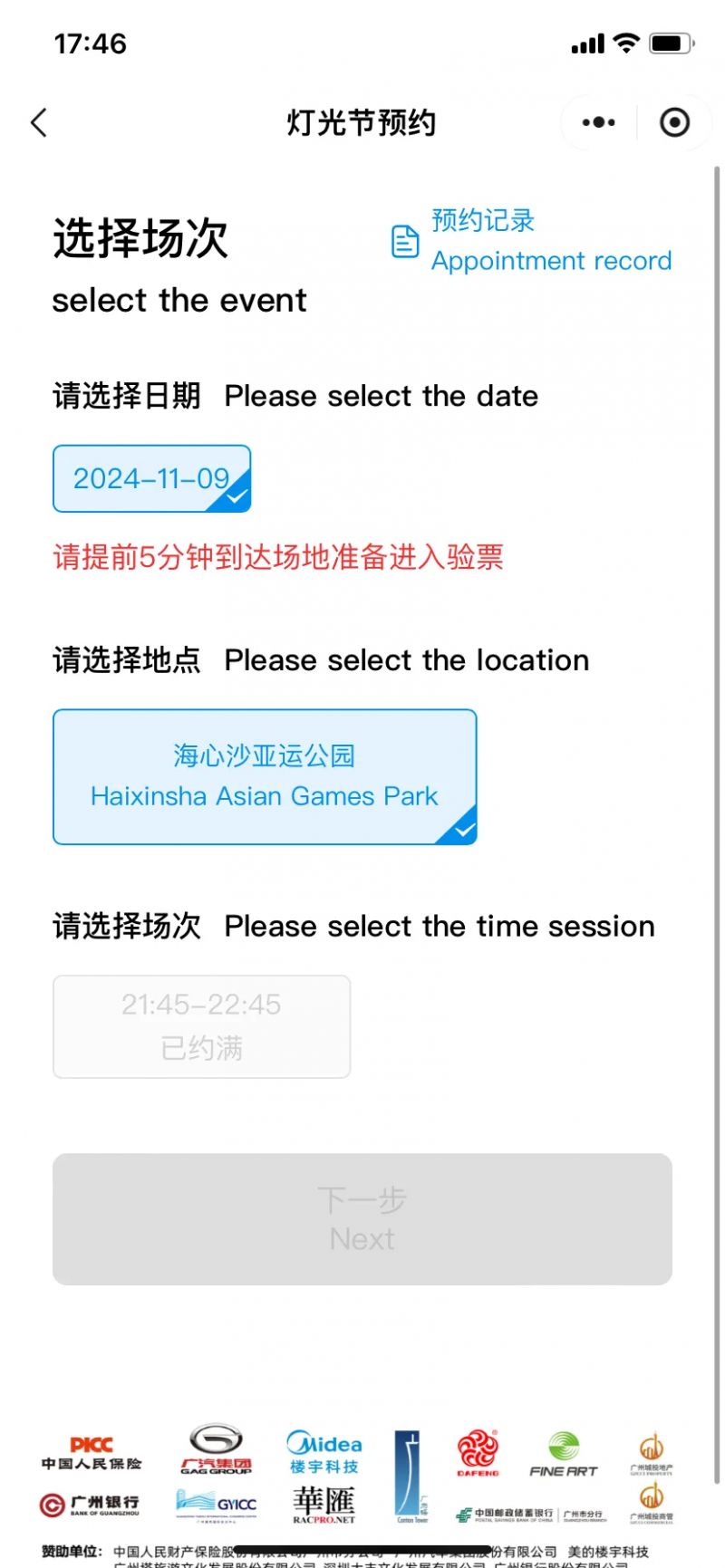Tap the 灯光节预约 title bar
Image resolution: width=725 pixels, height=1568 pixels.
(362, 121)
